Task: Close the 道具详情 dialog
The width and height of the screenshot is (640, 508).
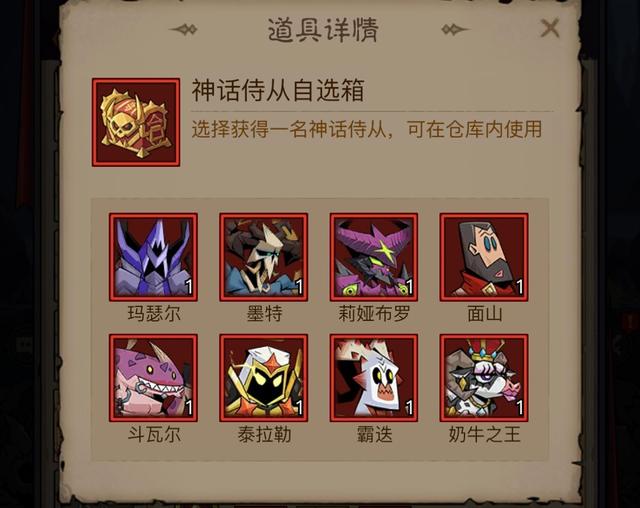Action: [x=550, y=29]
